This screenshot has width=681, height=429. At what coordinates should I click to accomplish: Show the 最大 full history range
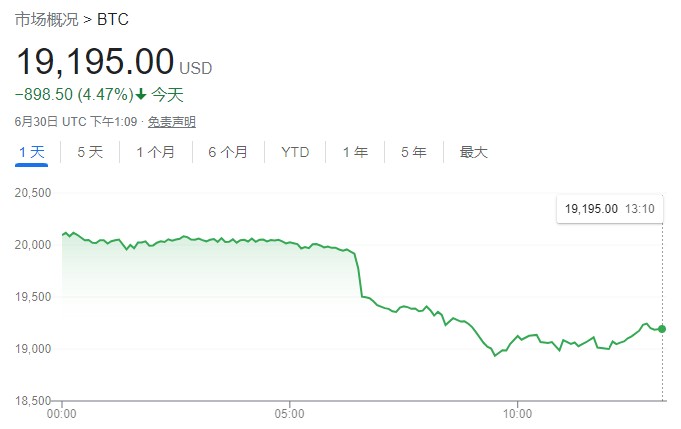point(473,153)
